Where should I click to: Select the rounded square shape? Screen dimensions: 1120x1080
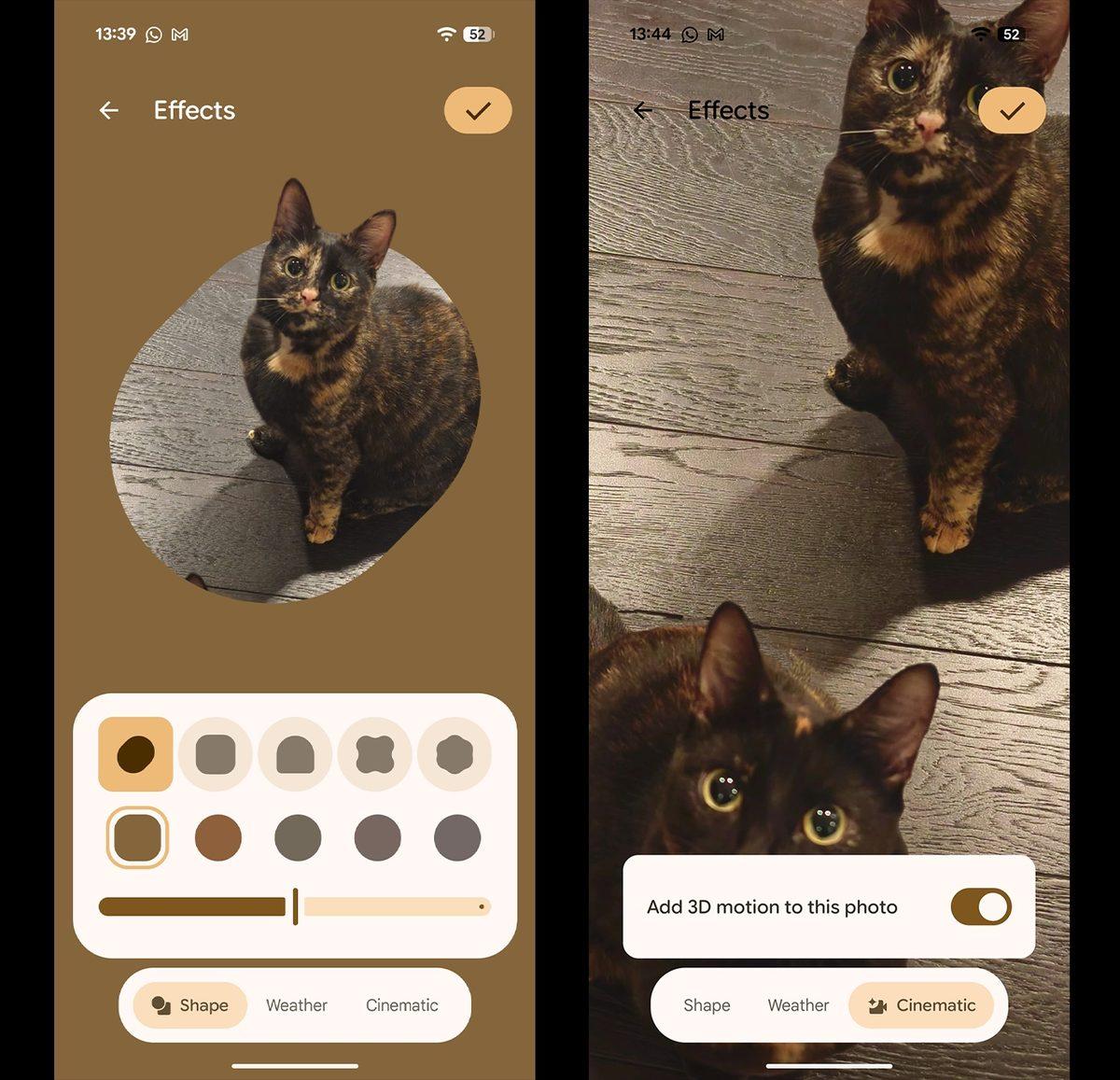[215, 754]
